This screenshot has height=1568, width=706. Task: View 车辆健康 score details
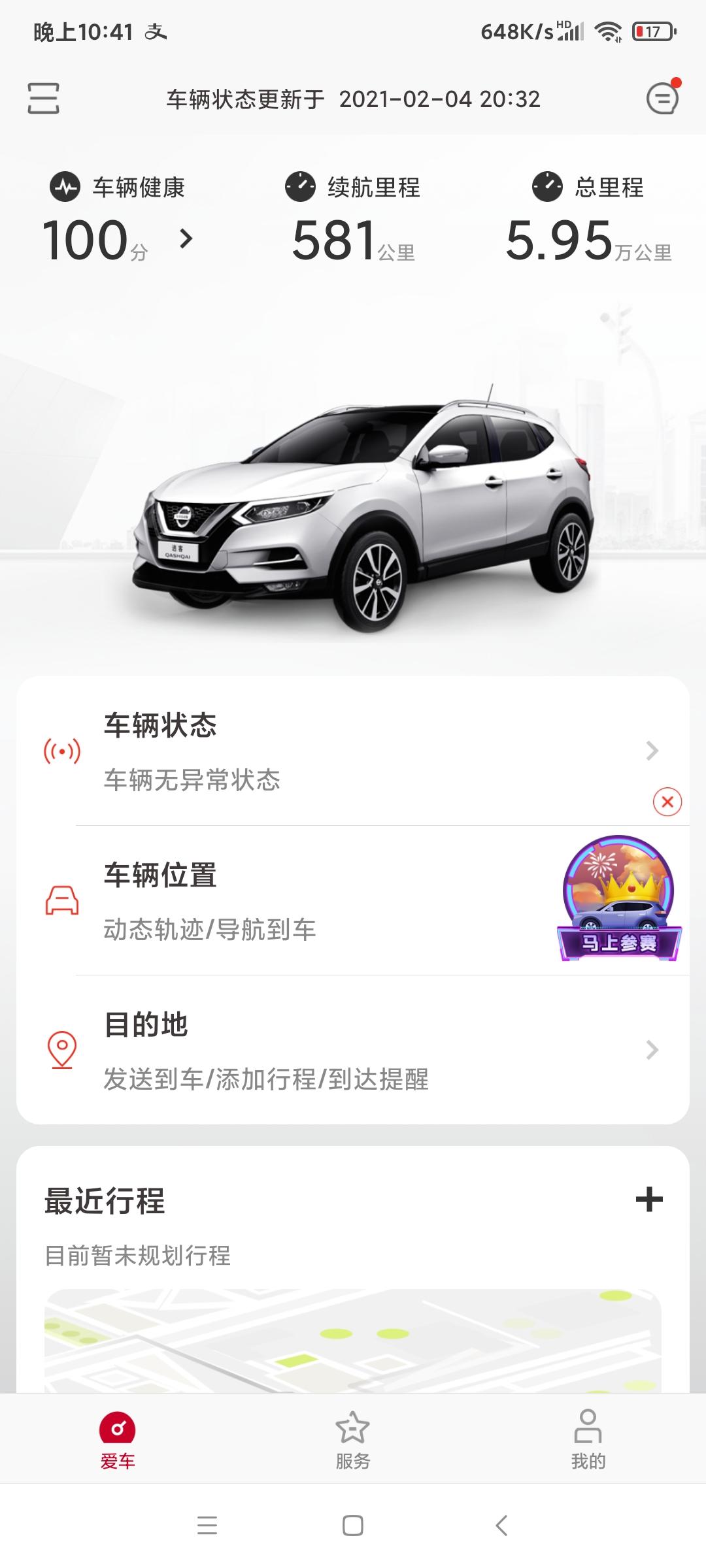(x=118, y=238)
